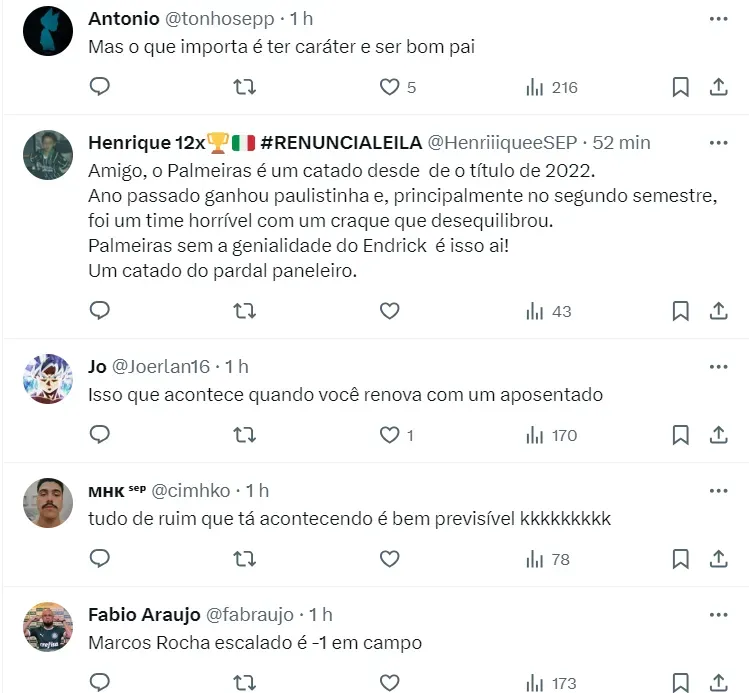Open more options on Jo's tweet
This screenshot has width=749, height=693.
[x=718, y=366]
